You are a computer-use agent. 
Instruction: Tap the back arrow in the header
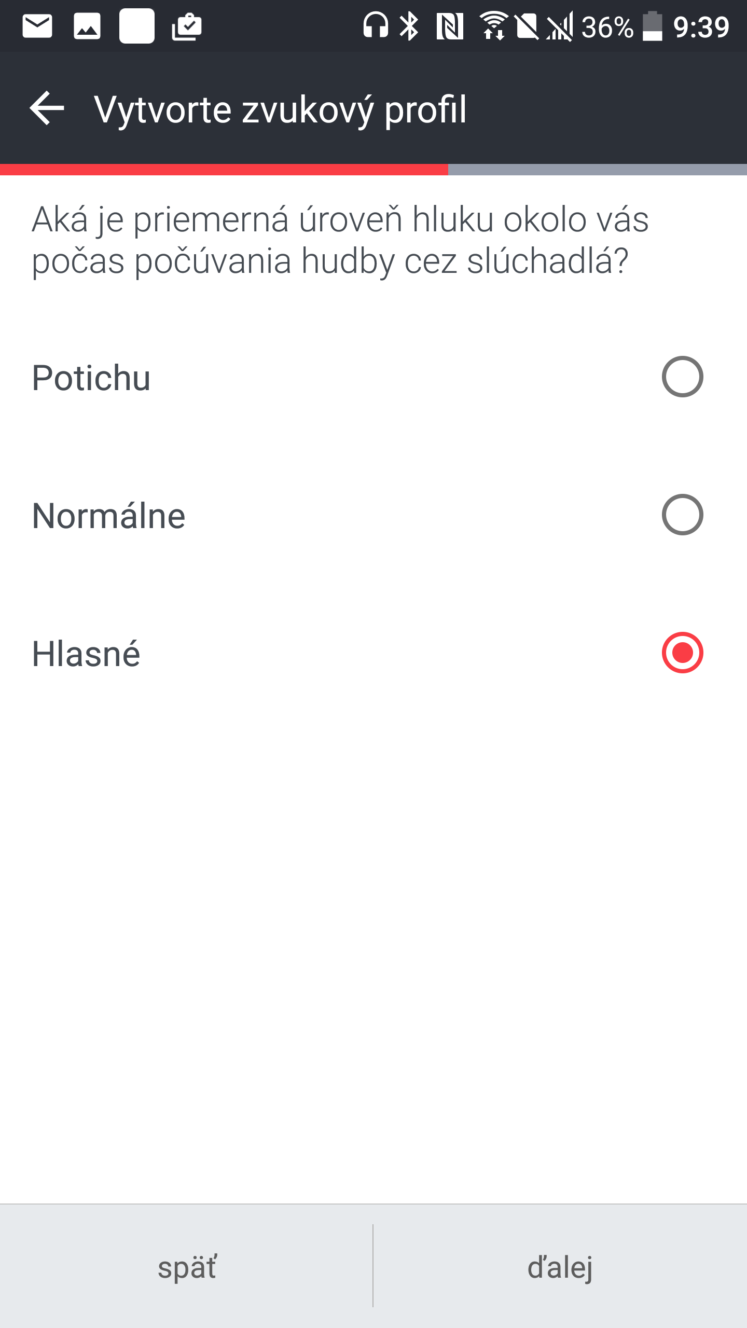point(47,109)
